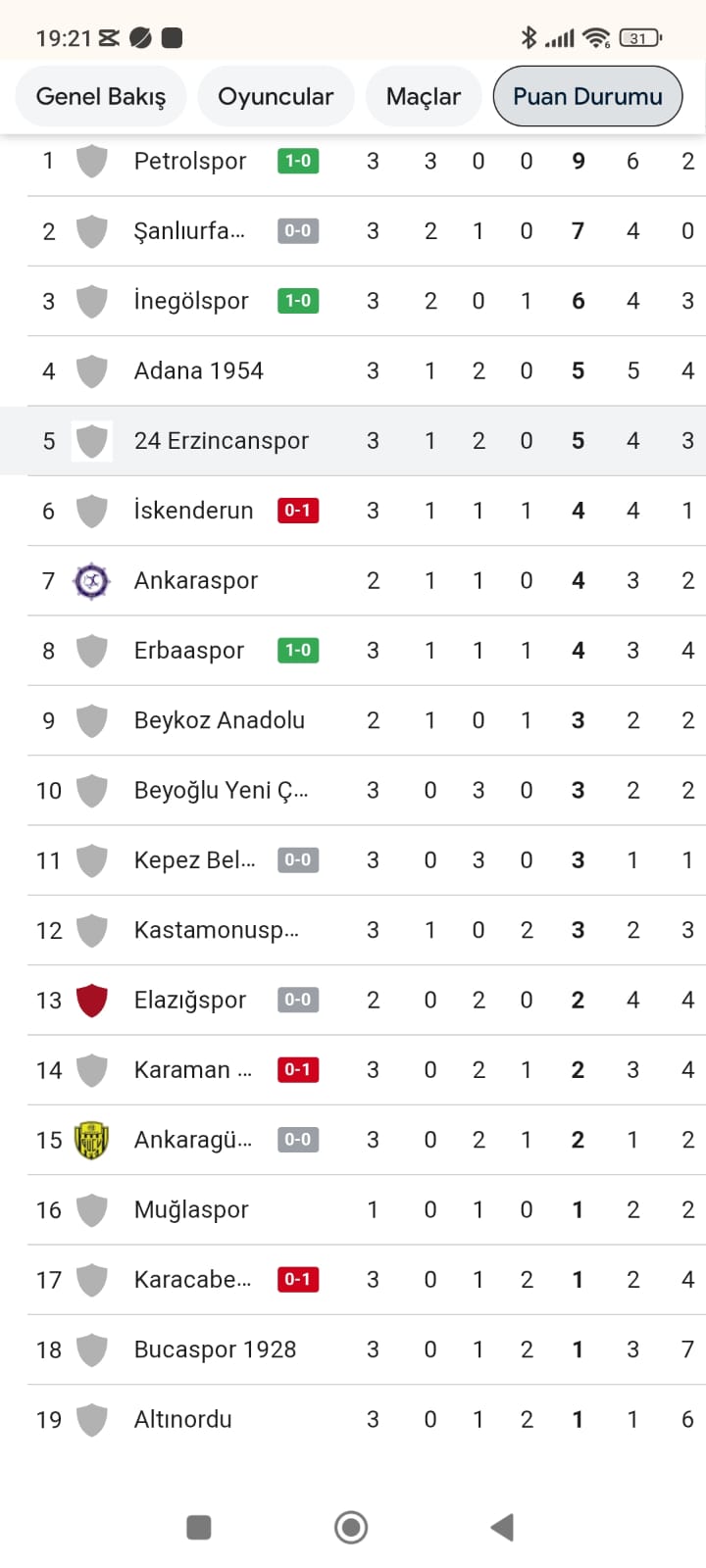Open the Oyuncular tab
Viewport: 706px width, 1568px height.
point(276,96)
